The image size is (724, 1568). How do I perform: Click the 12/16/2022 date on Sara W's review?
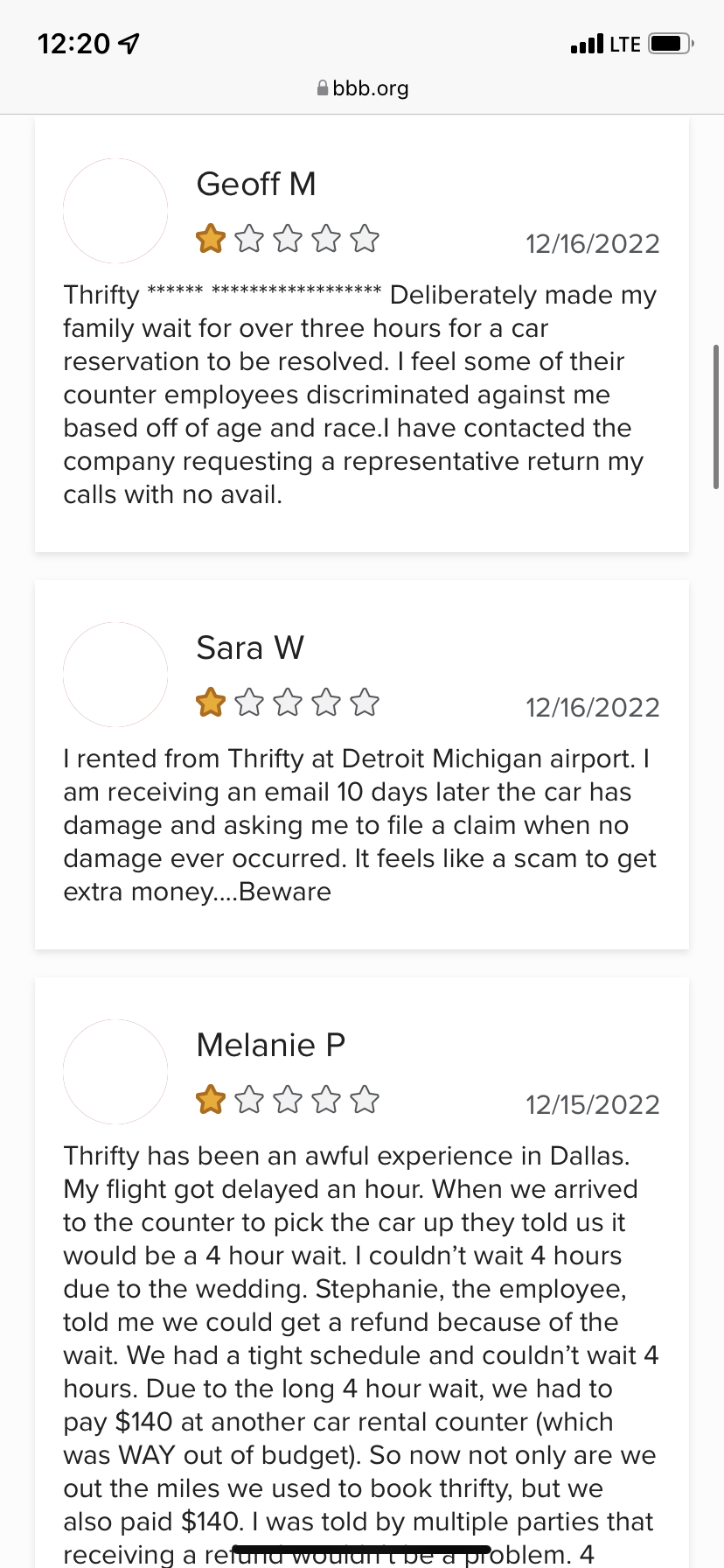(593, 706)
